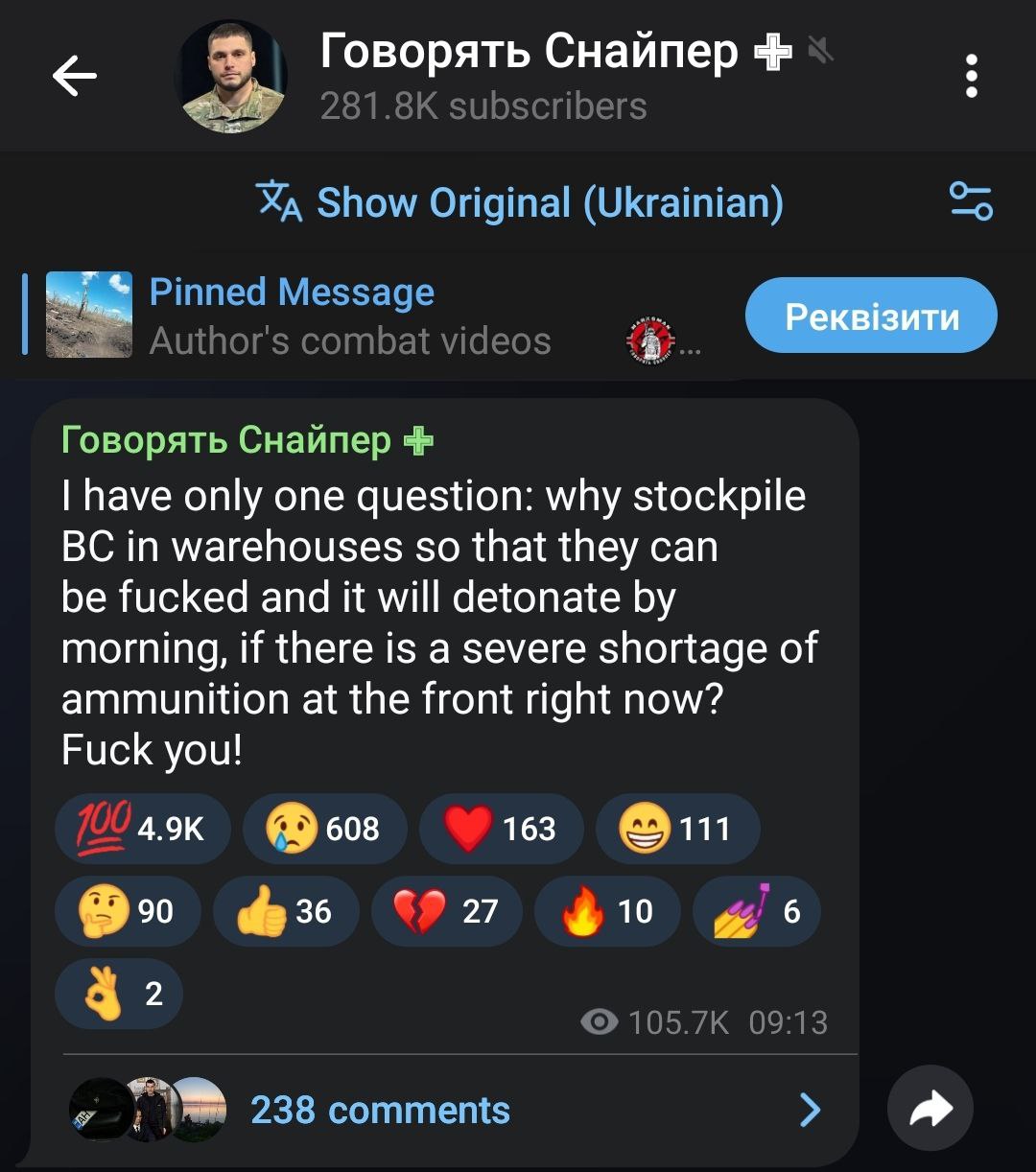The width and height of the screenshot is (1036, 1172).
Task: Open the channel profile photo
Action: pyautogui.click(x=230, y=76)
